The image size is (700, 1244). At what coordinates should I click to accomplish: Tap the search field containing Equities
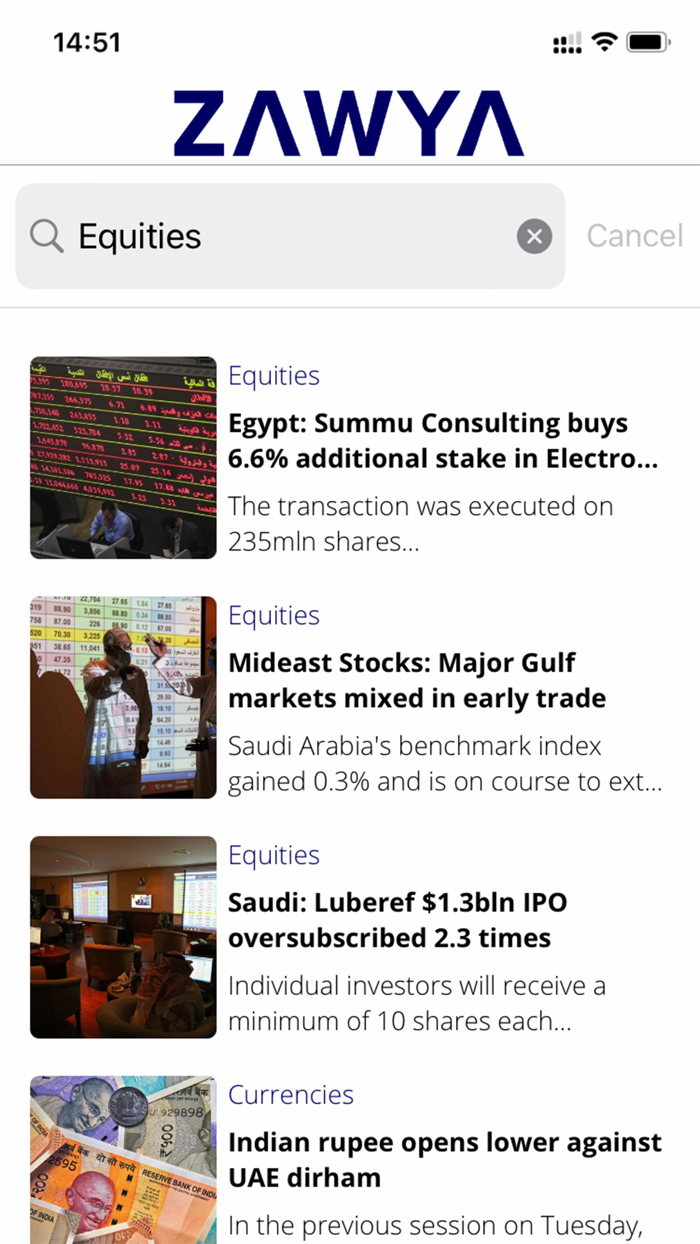click(290, 236)
